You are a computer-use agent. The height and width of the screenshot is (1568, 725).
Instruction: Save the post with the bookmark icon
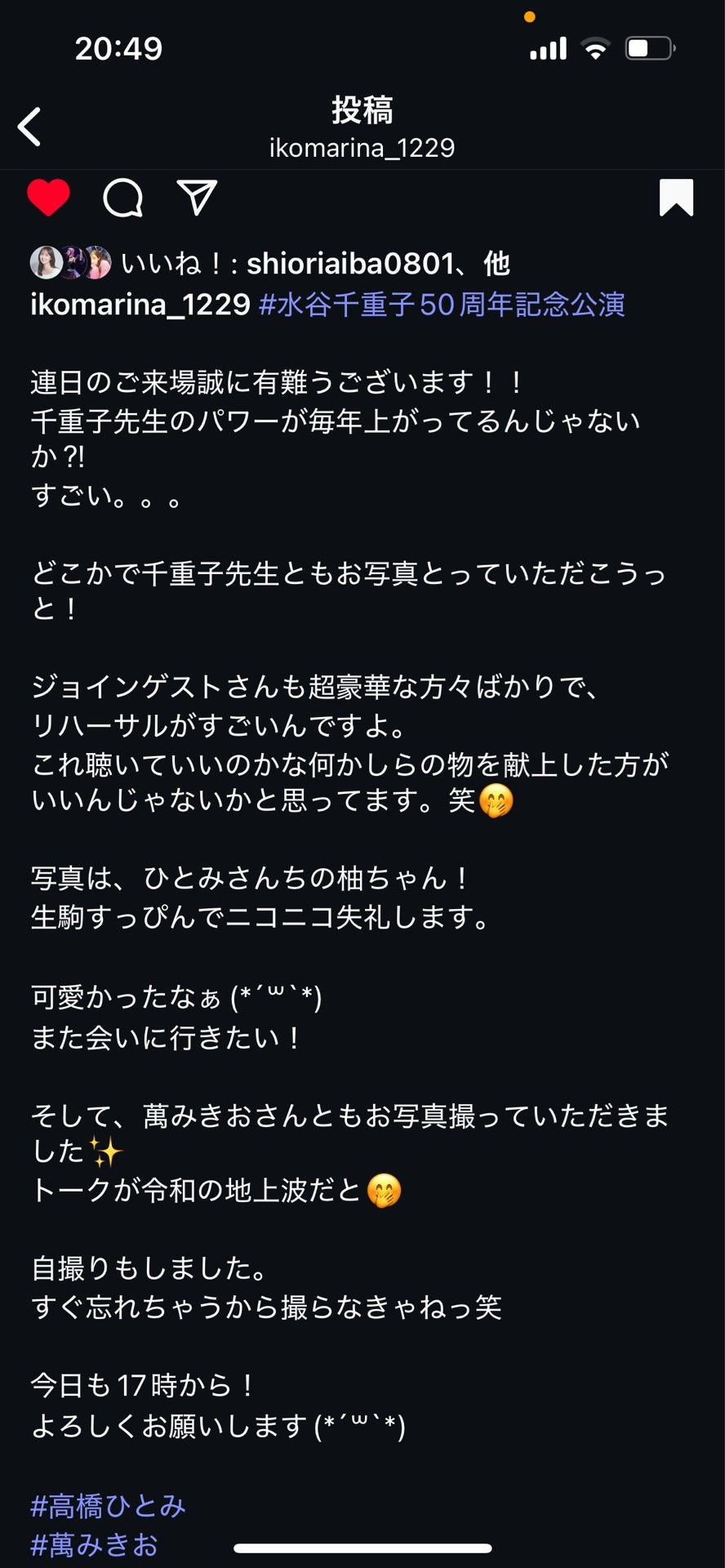[676, 197]
